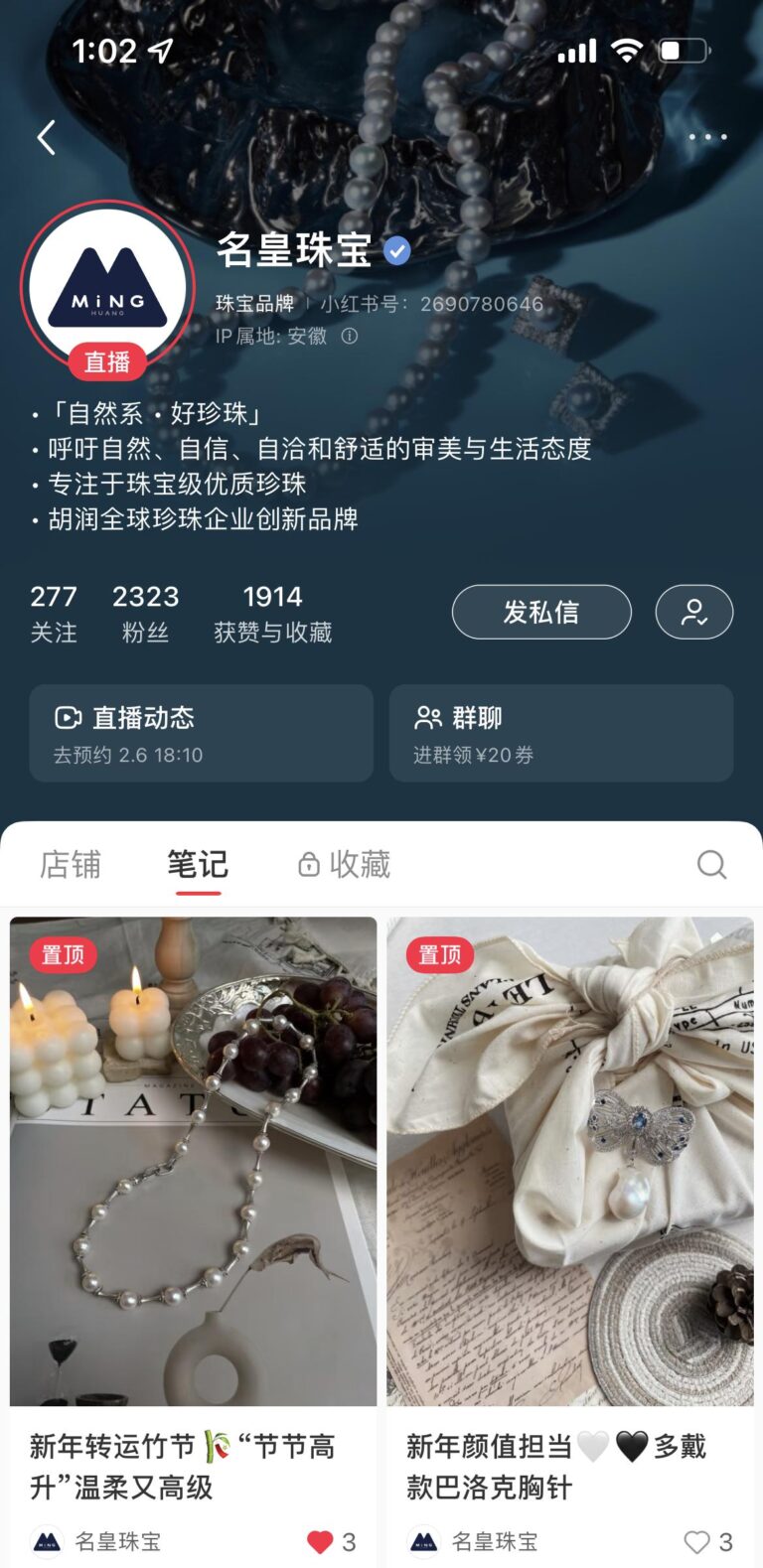Screen dimensions: 763x1568
Task: Tap the heart on the brooch note
Action: pos(694,1542)
